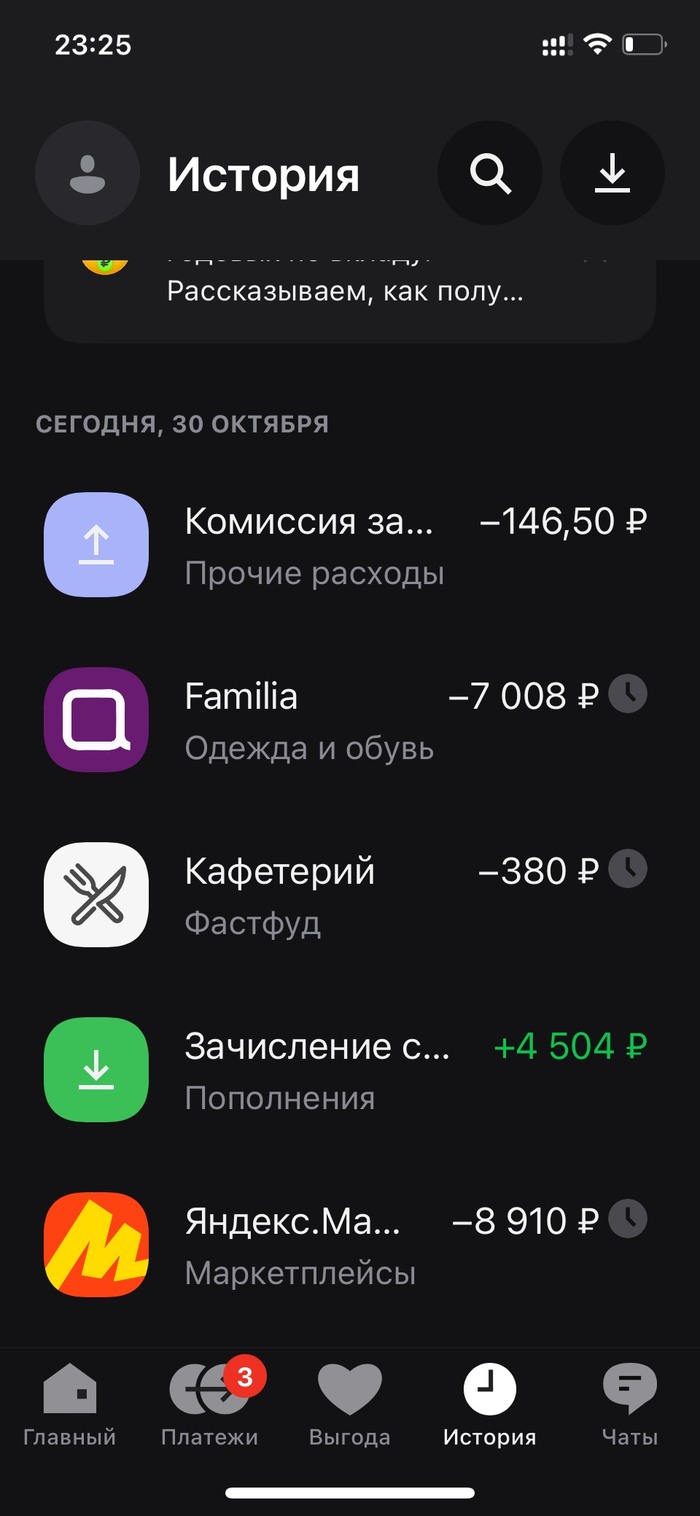Switch to the Главный tab

(x=70, y=1405)
